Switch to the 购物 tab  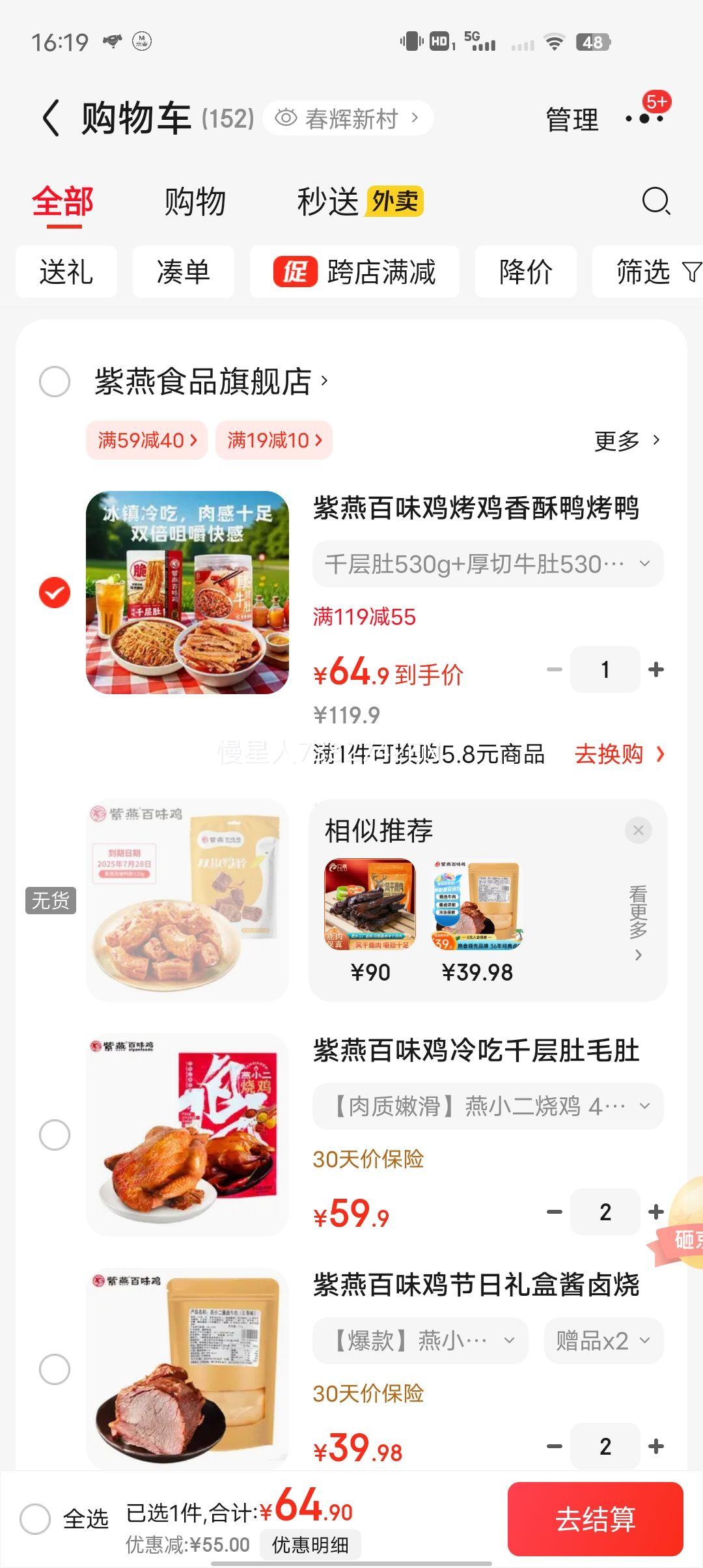[x=195, y=201]
